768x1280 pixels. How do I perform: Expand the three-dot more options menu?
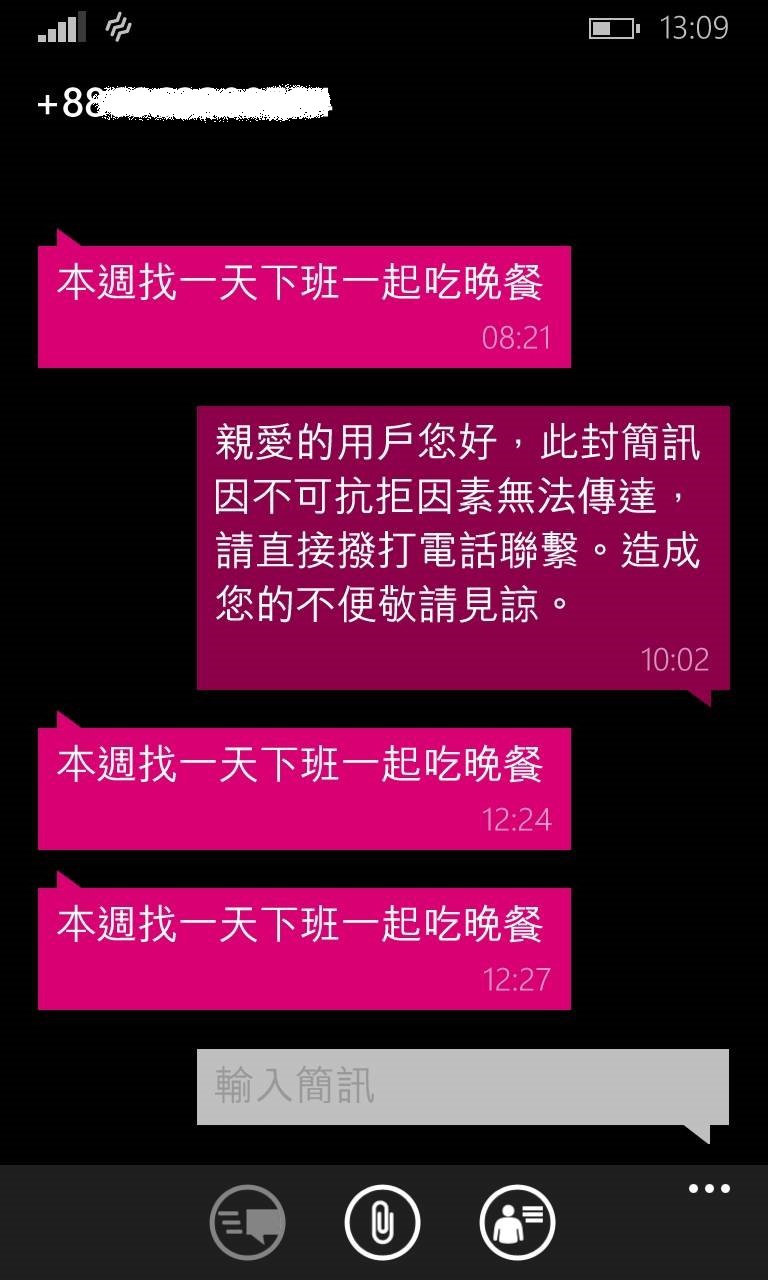point(709,1189)
